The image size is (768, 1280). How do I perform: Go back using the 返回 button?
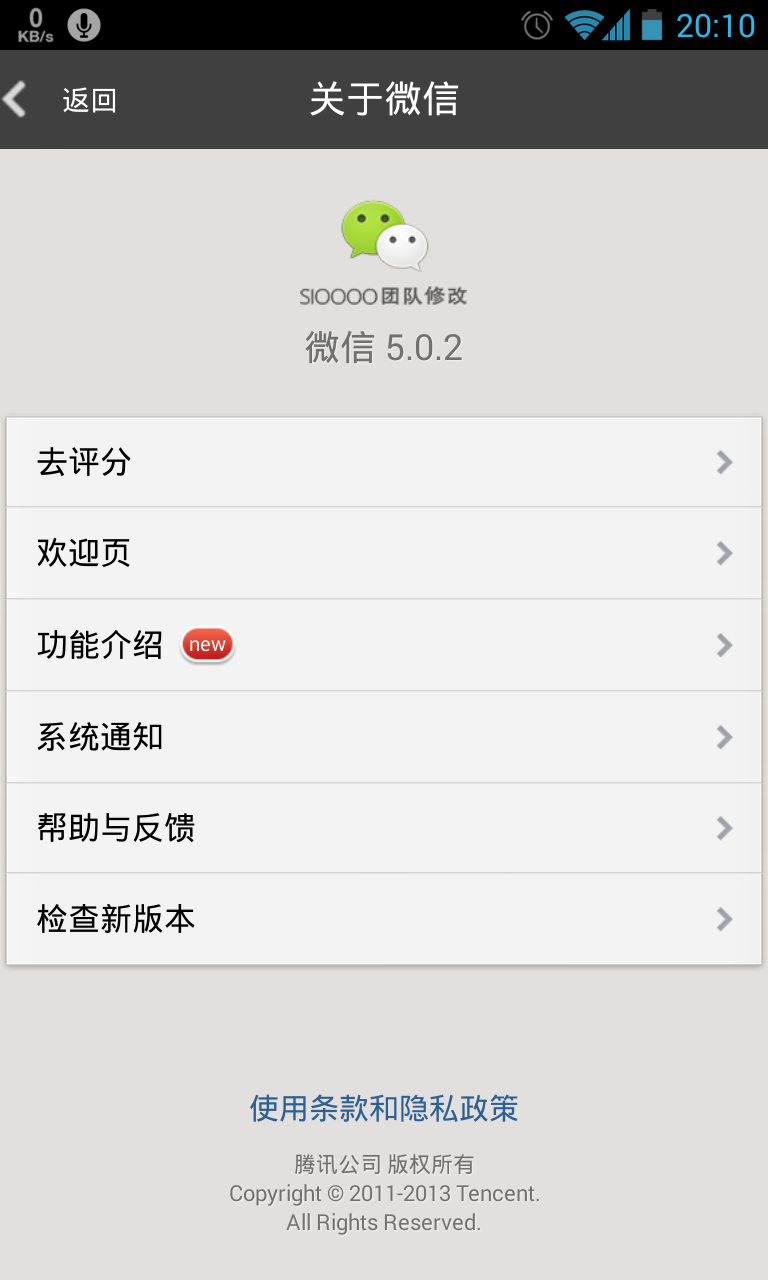(62, 100)
